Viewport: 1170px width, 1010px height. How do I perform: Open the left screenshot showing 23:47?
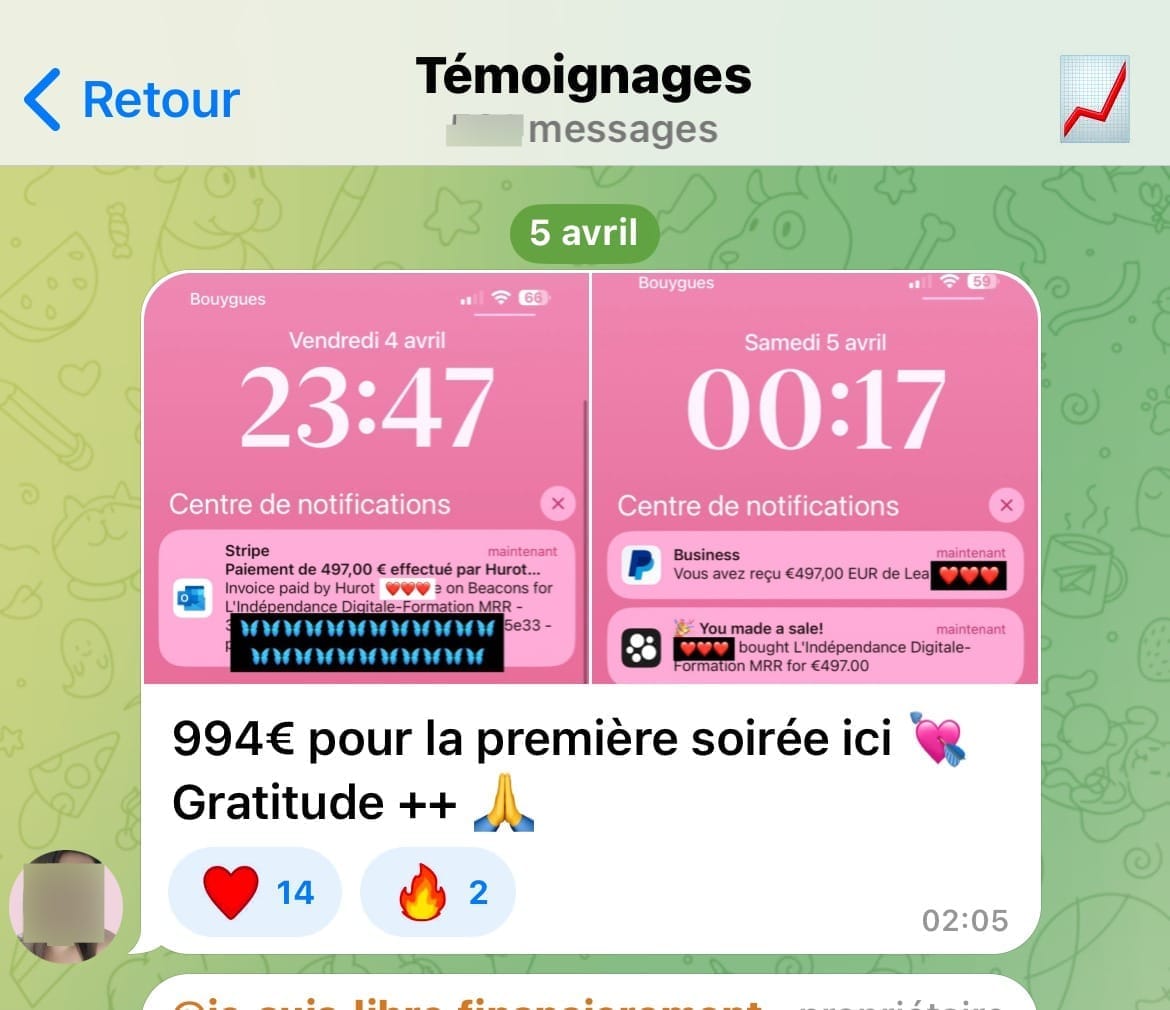tap(366, 478)
